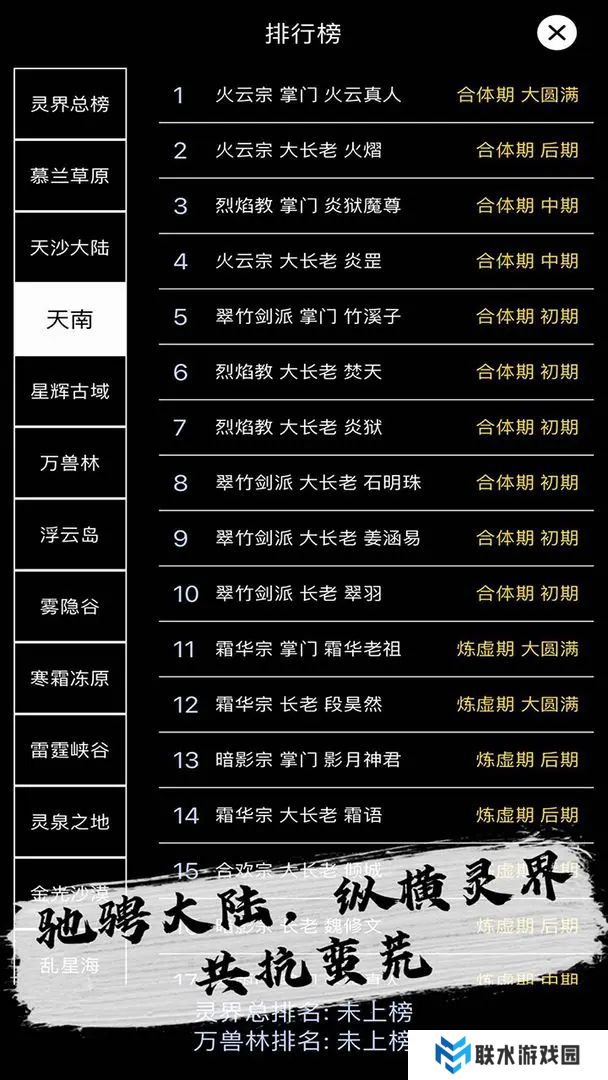Open the 慕兰草原 ranking tab
608x1080 pixels.
tap(70, 176)
